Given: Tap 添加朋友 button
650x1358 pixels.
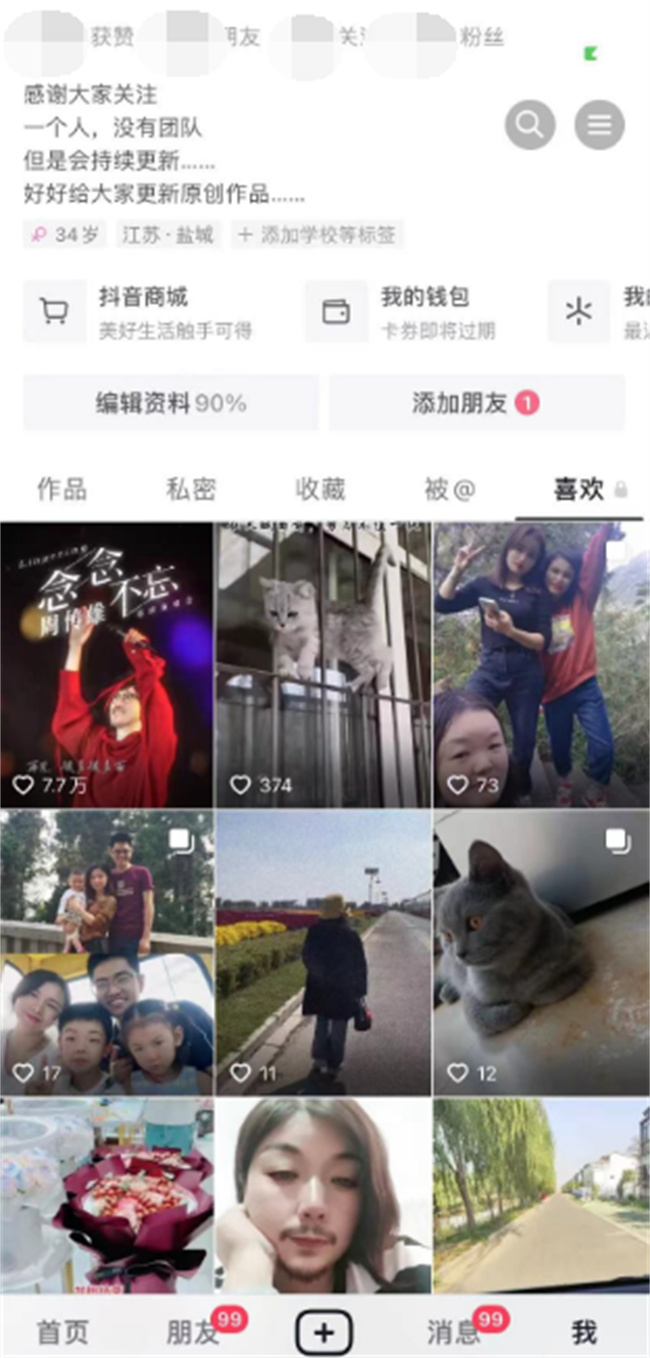Looking at the screenshot, I should point(476,403).
